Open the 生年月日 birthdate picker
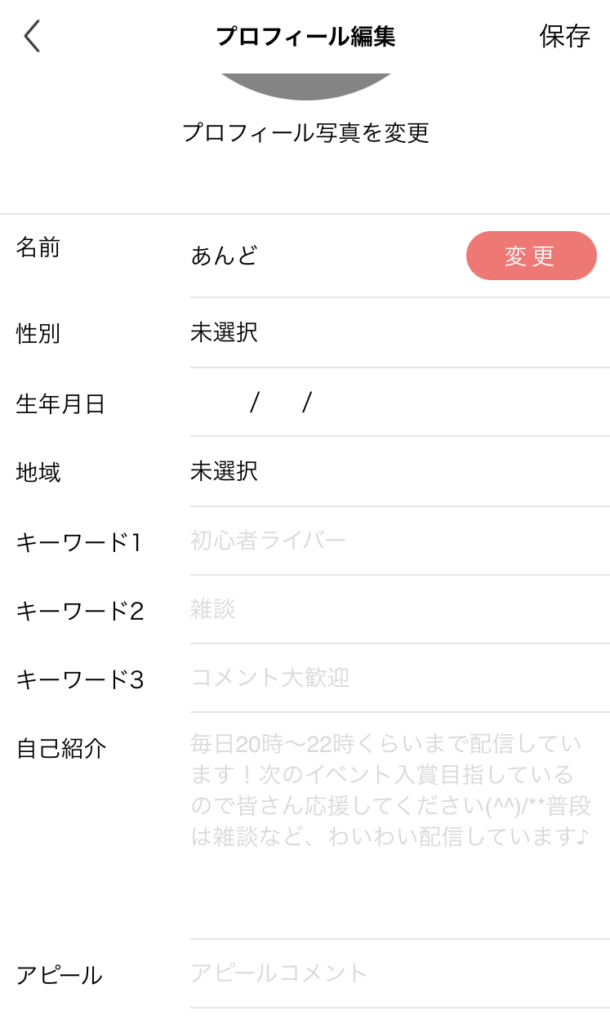 click(x=400, y=402)
